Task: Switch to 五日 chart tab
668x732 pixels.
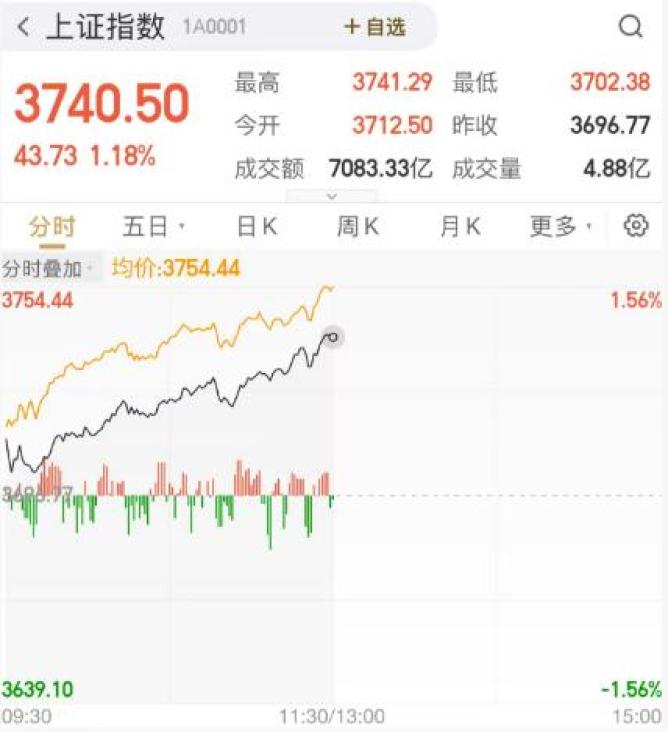Action: point(152,227)
